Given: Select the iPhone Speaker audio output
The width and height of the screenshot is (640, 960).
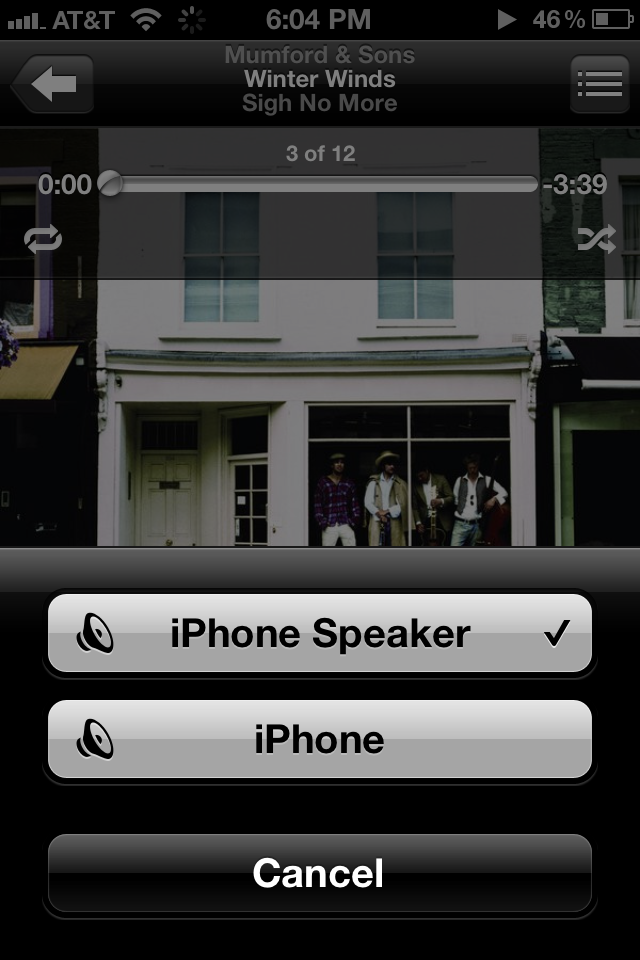Looking at the screenshot, I should point(319,634).
